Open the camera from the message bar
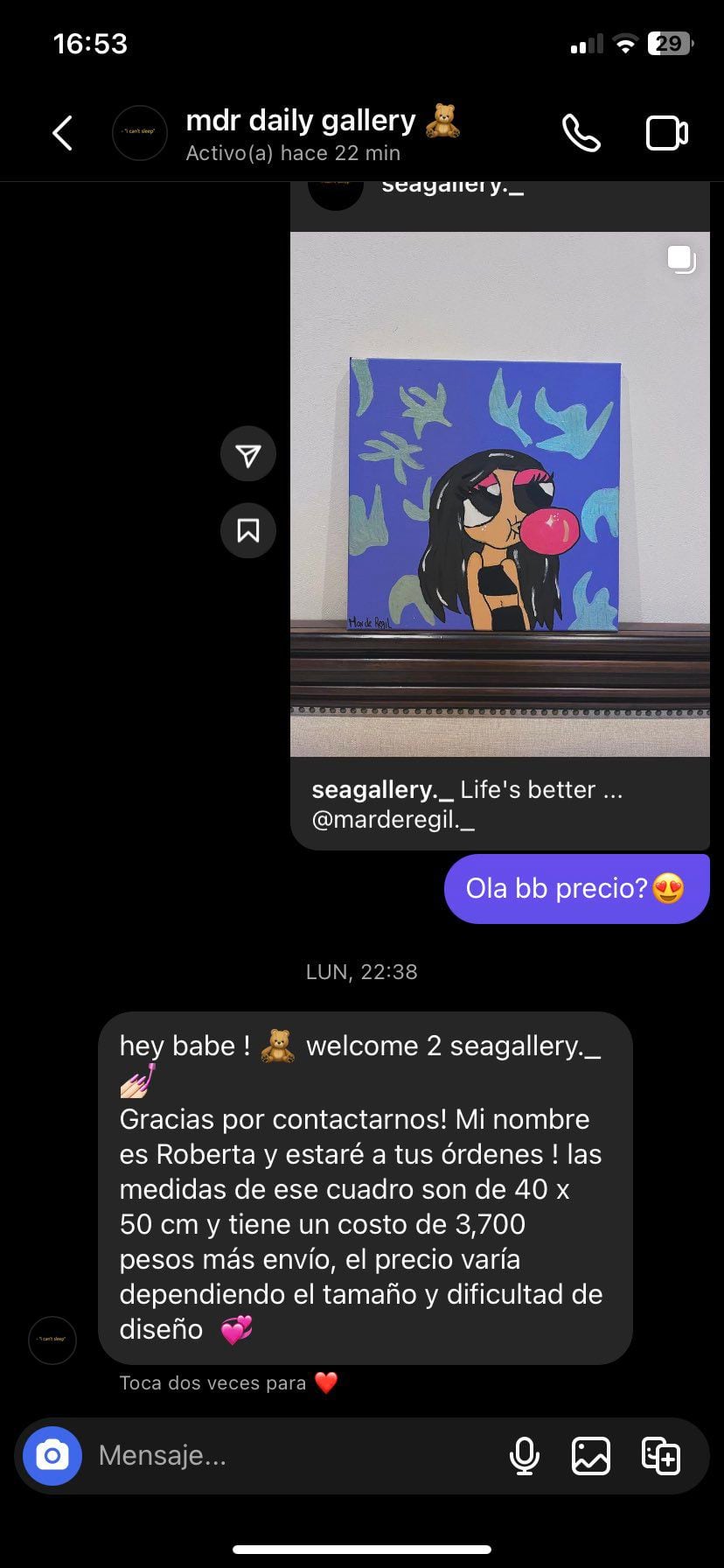724x1568 pixels. [52, 1456]
